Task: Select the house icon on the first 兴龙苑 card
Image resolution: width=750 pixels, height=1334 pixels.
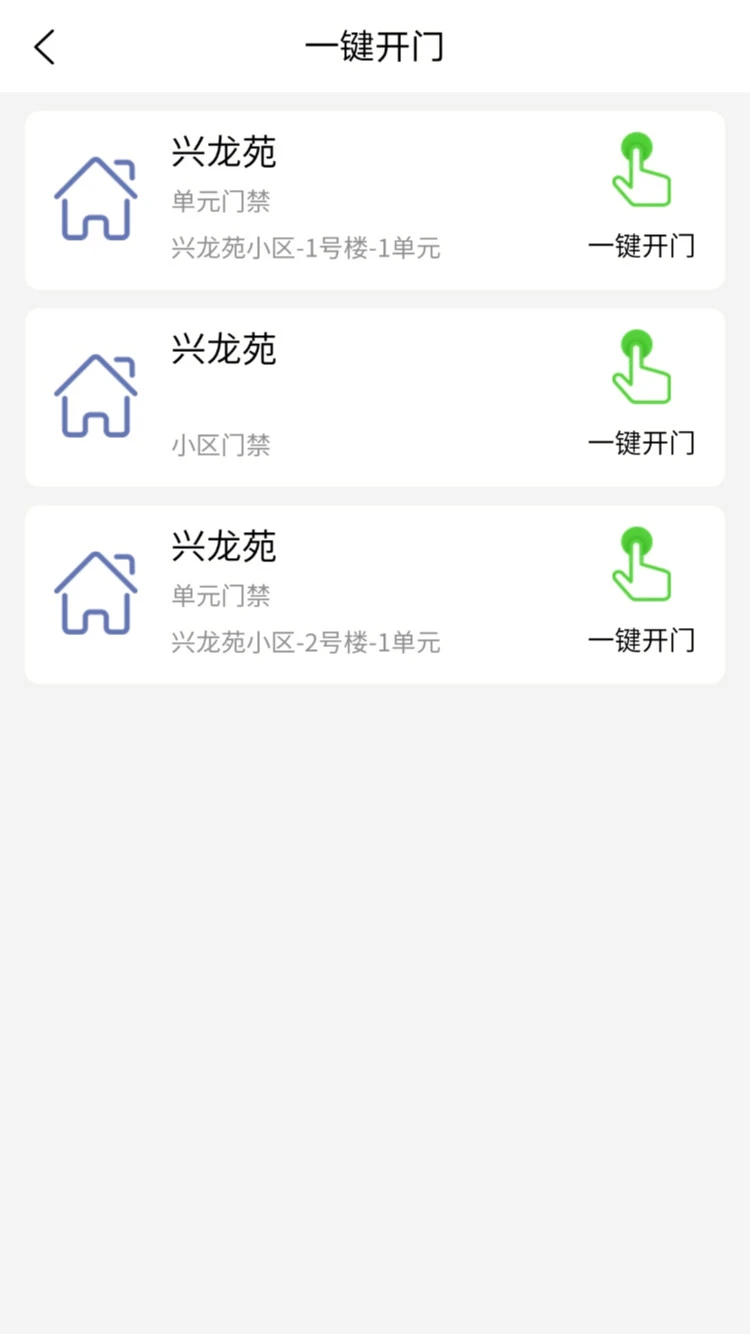Action: point(94,200)
